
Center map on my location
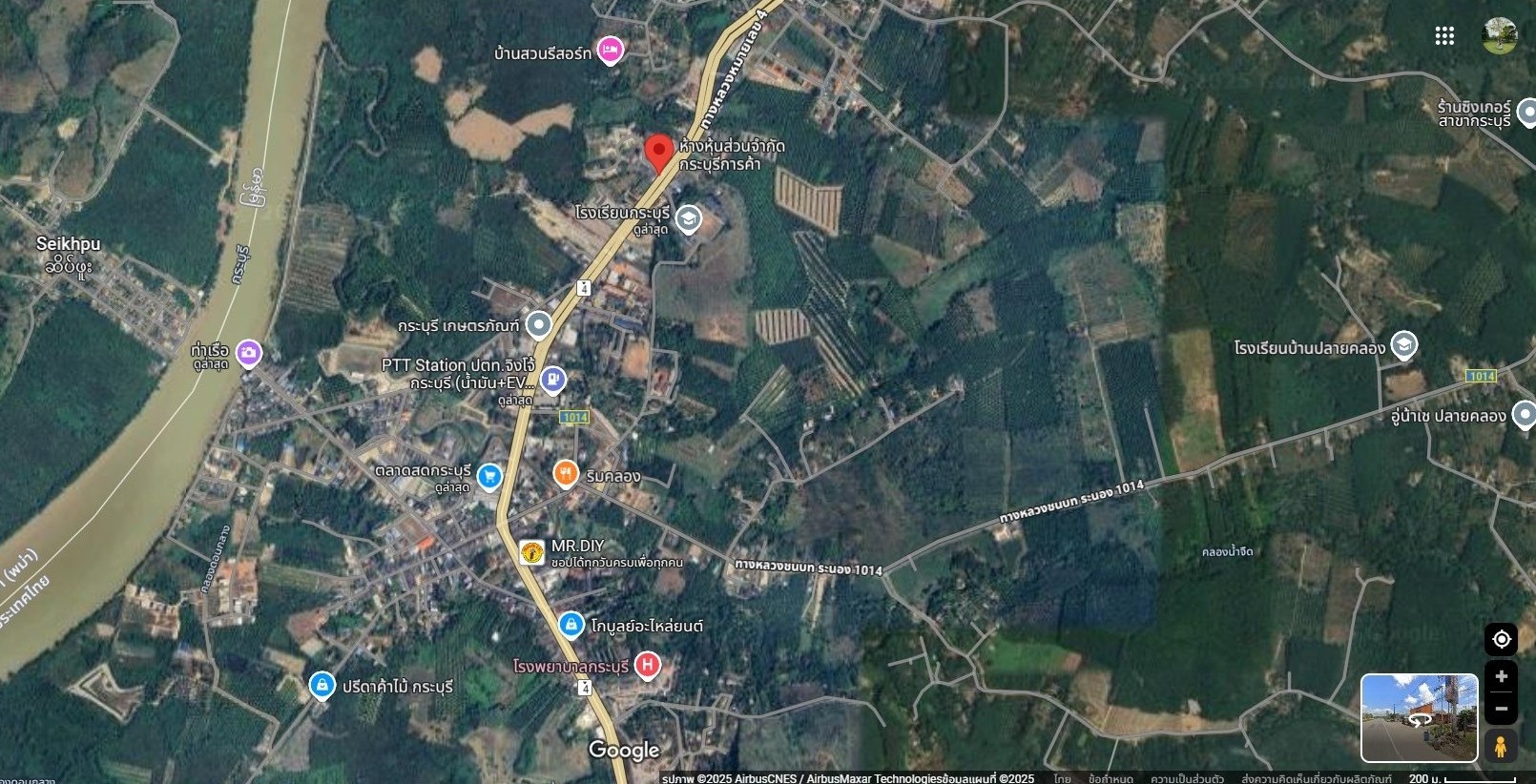click(1501, 639)
